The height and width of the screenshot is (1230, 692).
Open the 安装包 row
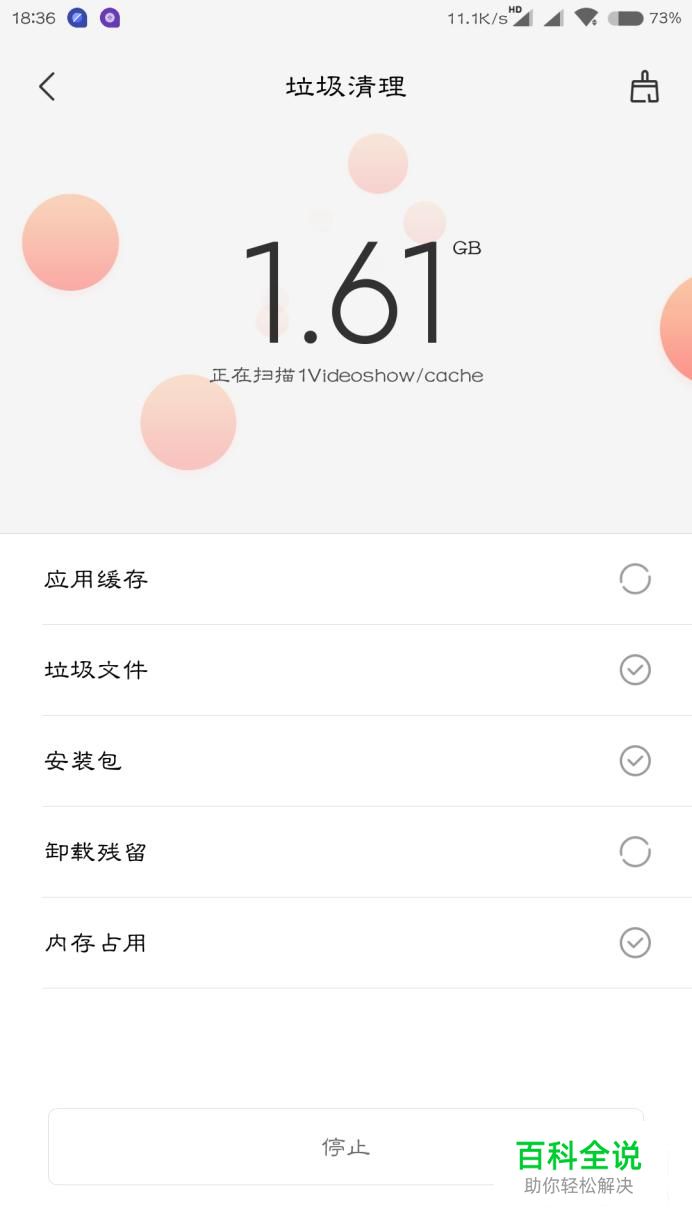tap(346, 761)
